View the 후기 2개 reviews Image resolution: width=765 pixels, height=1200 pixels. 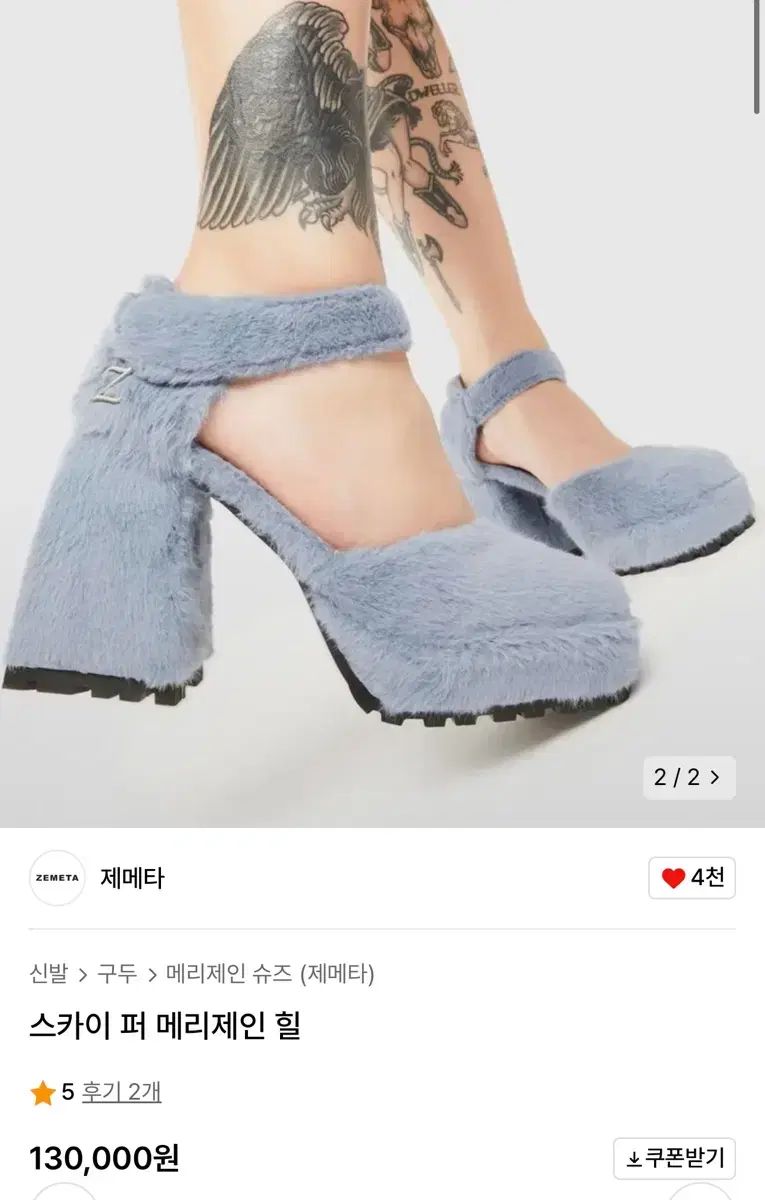[121, 1092]
